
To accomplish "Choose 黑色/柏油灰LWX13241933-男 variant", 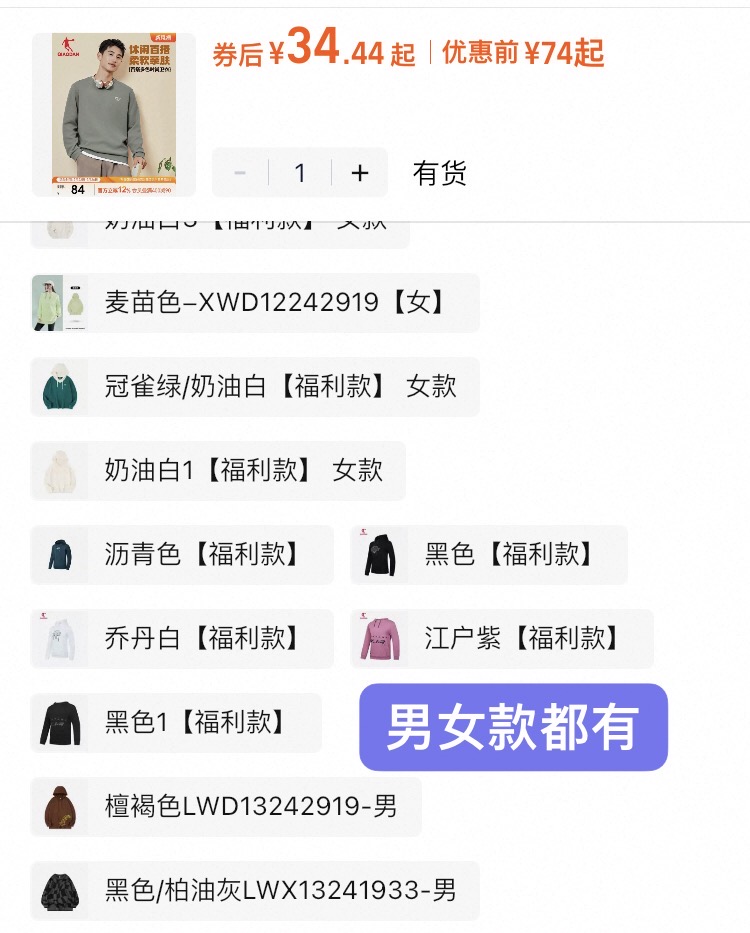I will pyautogui.click(x=255, y=890).
